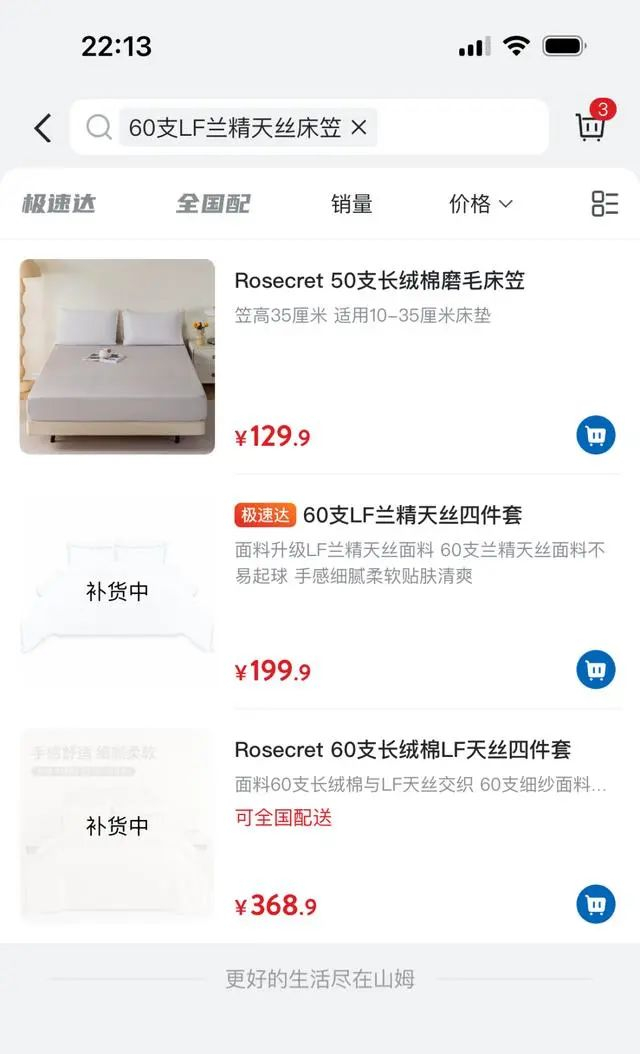Viewport: 640px width, 1054px height.
Task: Sort results by 销量
Action: tap(352, 204)
